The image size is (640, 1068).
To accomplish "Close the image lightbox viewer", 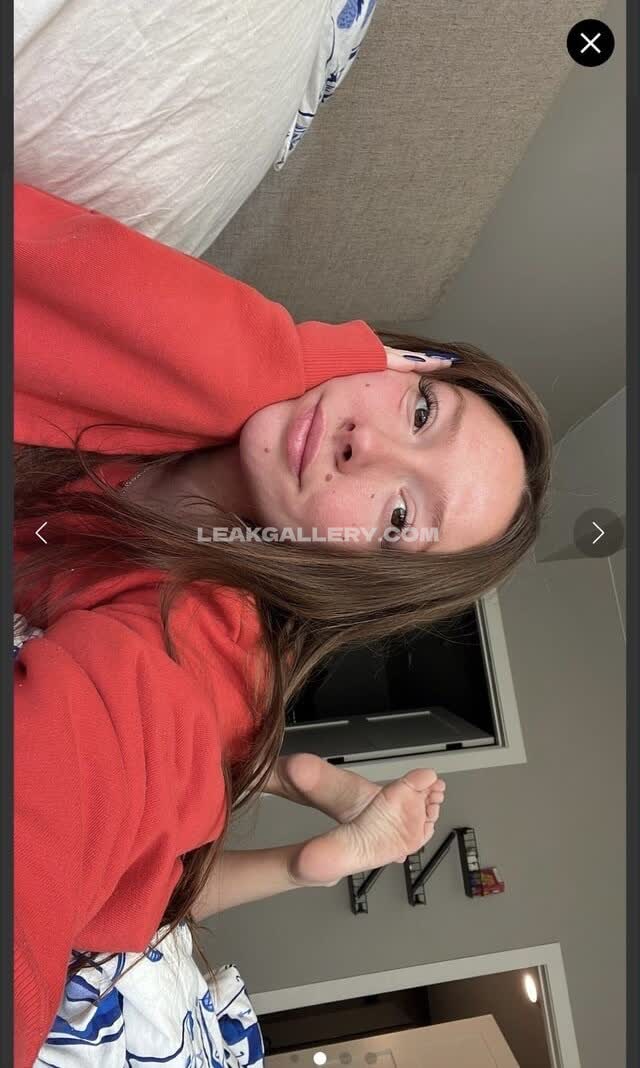I will pos(590,43).
